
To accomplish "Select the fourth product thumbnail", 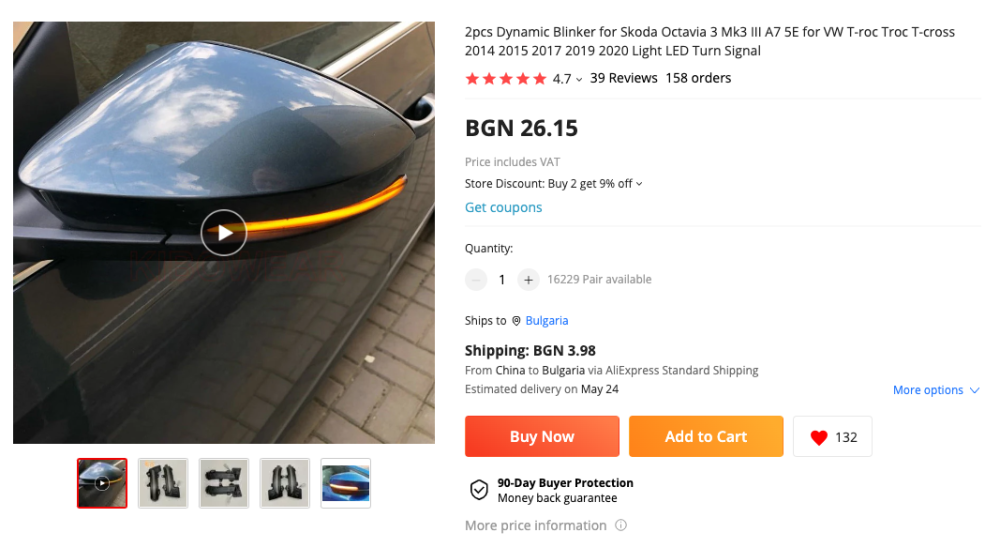I will click(285, 483).
